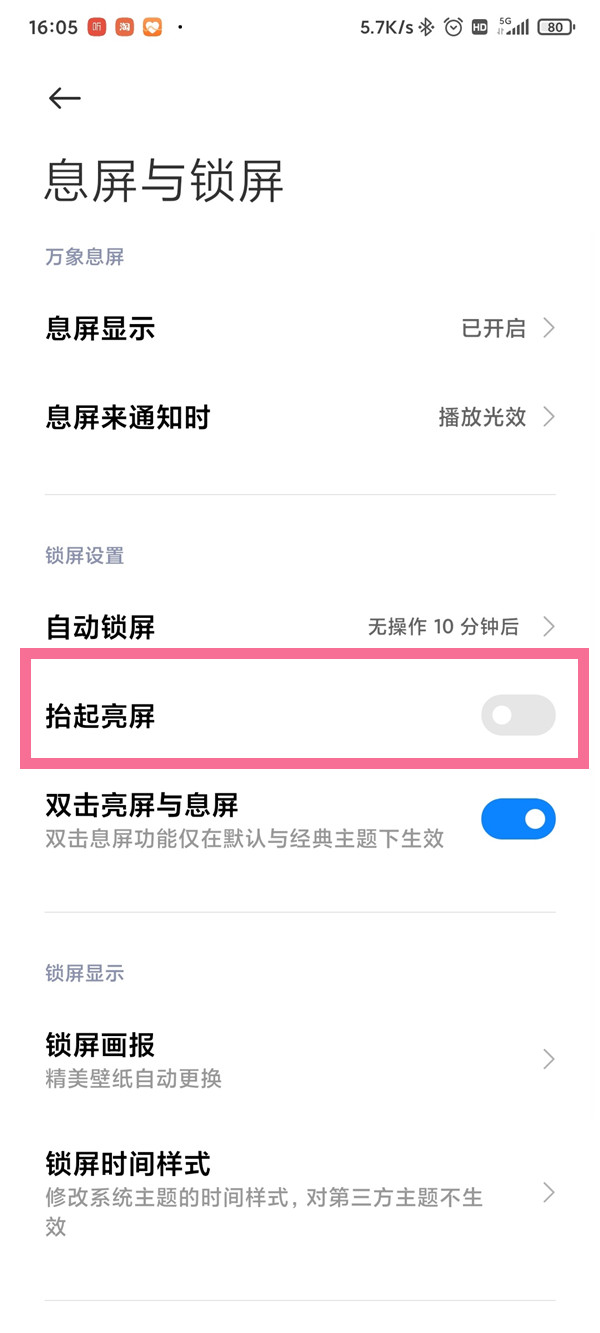Open 息屏来通知时 options

300,417
